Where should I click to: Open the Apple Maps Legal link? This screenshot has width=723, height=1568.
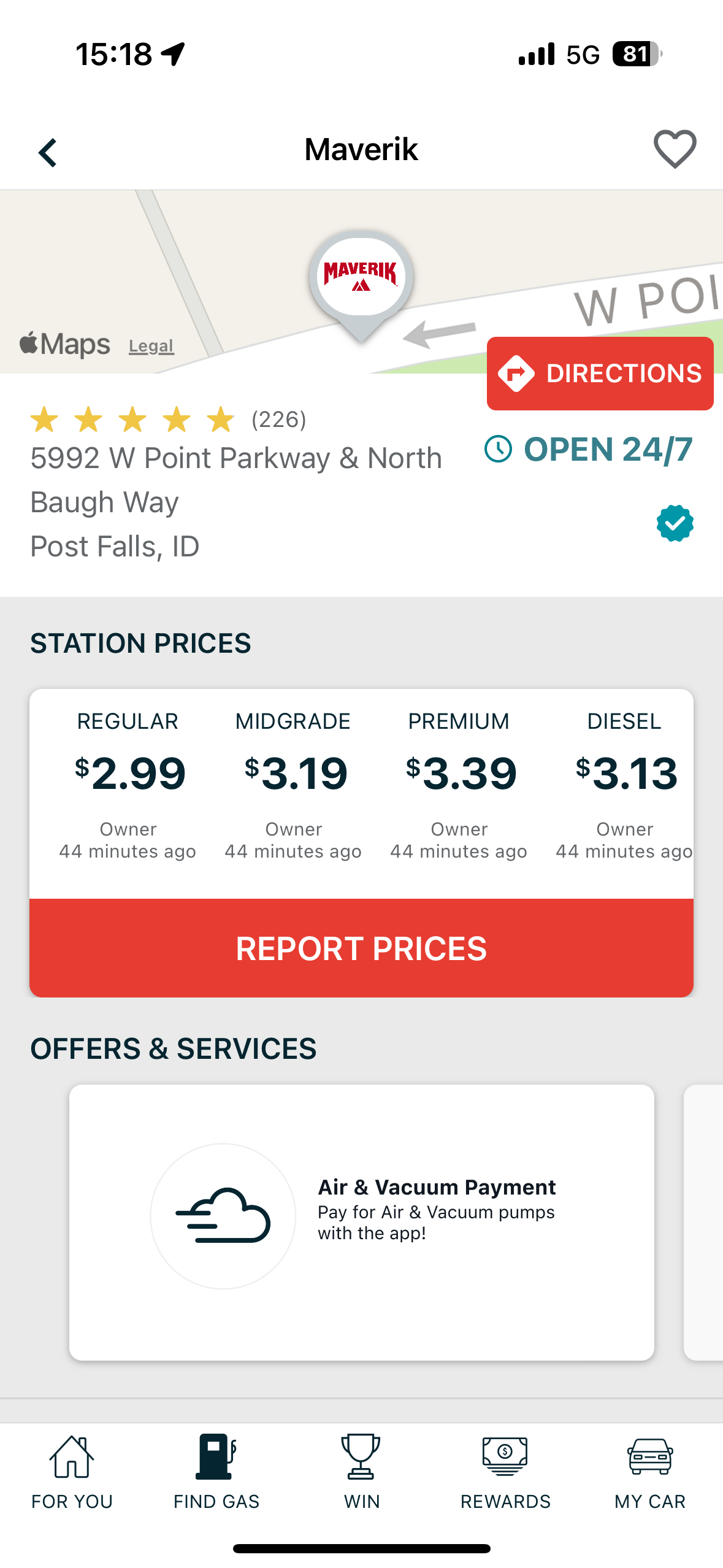pos(151,347)
